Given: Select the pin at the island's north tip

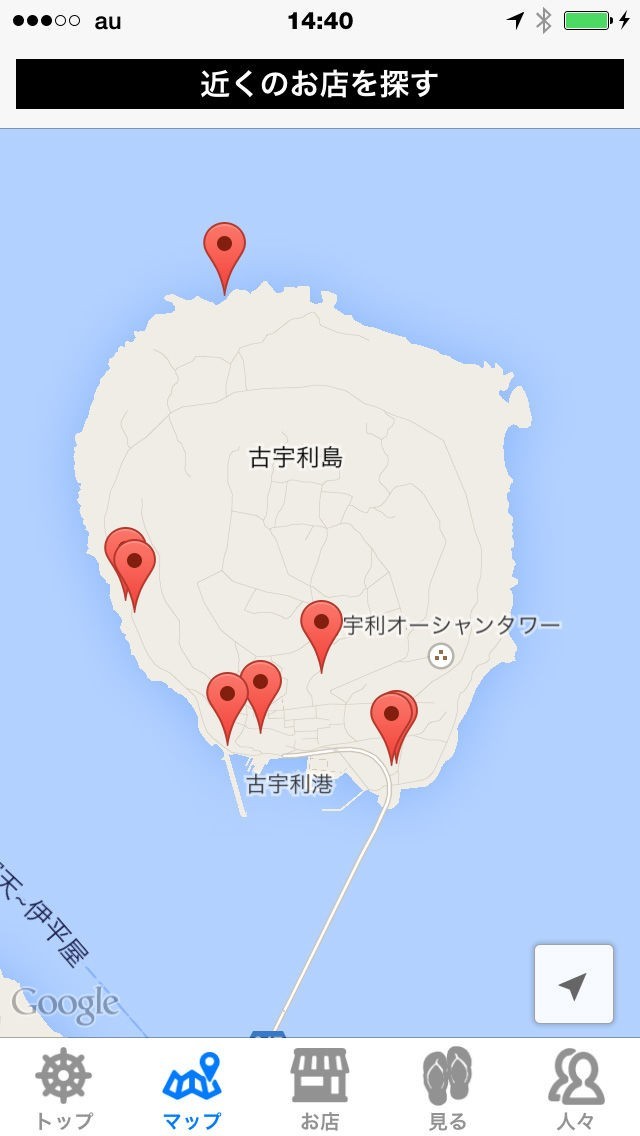Looking at the screenshot, I should 225,247.
